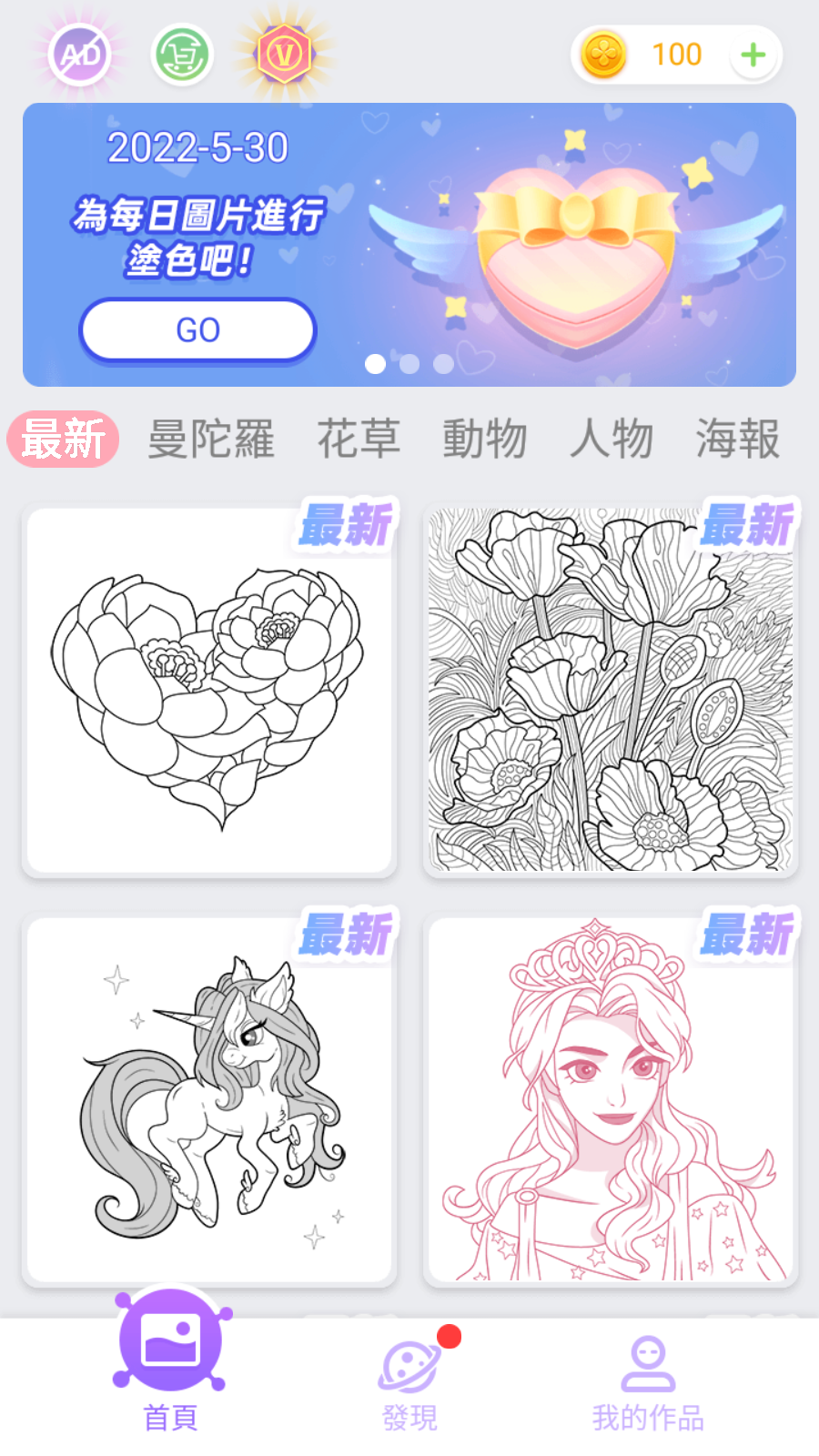Add more coins with plus button
The width and height of the screenshot is (819, 1456).
coord(753,56)
